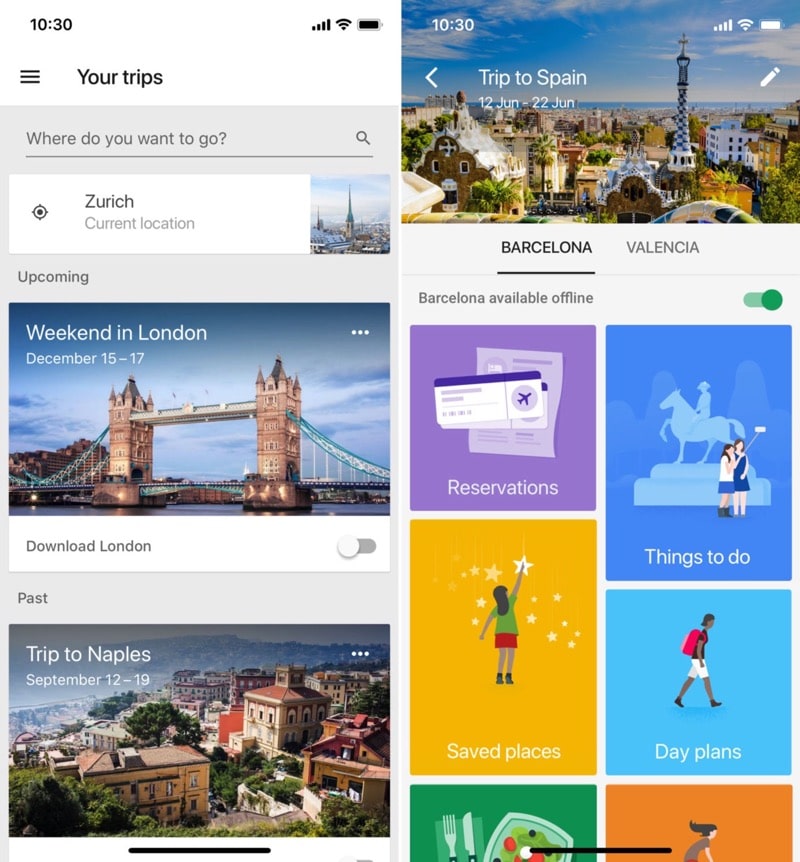Enable the Download London switch
The image size is (800, 862).
[357, 546]
